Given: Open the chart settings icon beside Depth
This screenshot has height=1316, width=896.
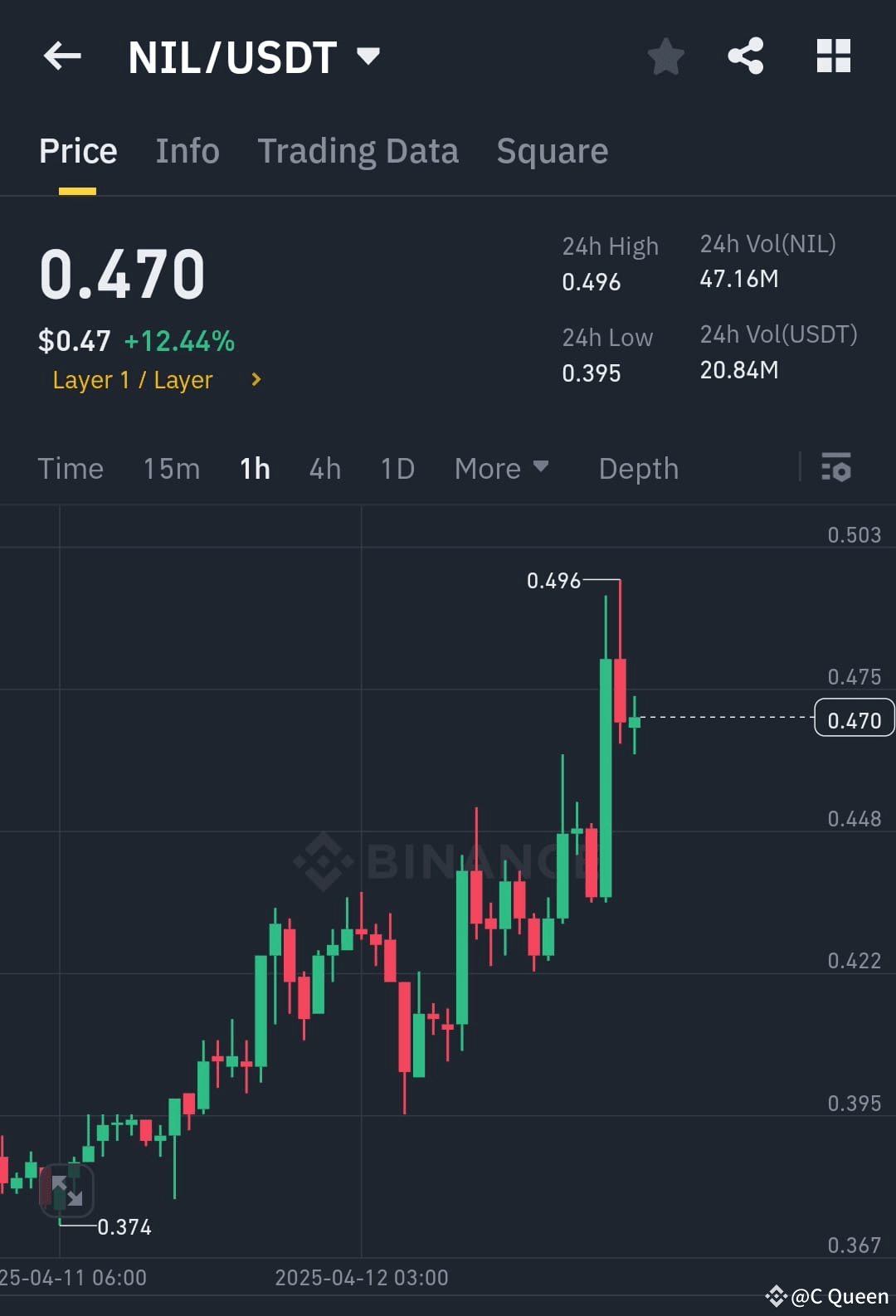Looking at the screenshot, I should pos(836,469).
